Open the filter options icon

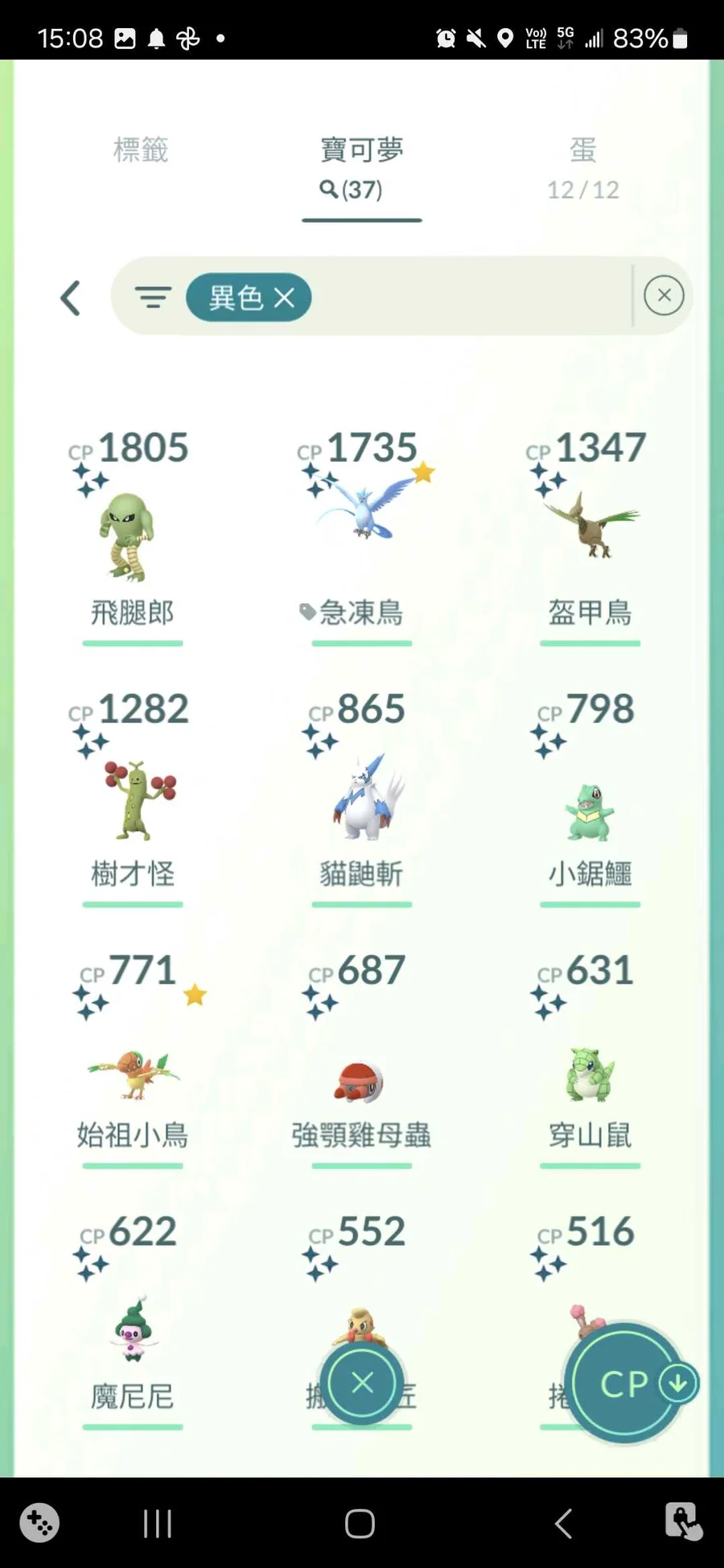153,298
